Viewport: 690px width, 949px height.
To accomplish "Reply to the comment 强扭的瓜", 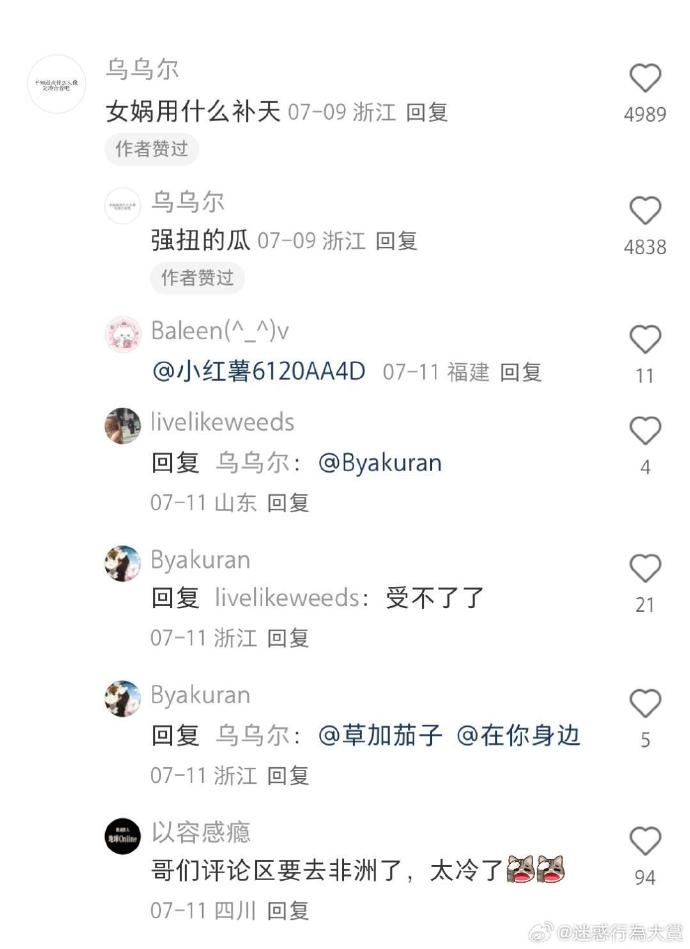I will (x=396, y=241).
